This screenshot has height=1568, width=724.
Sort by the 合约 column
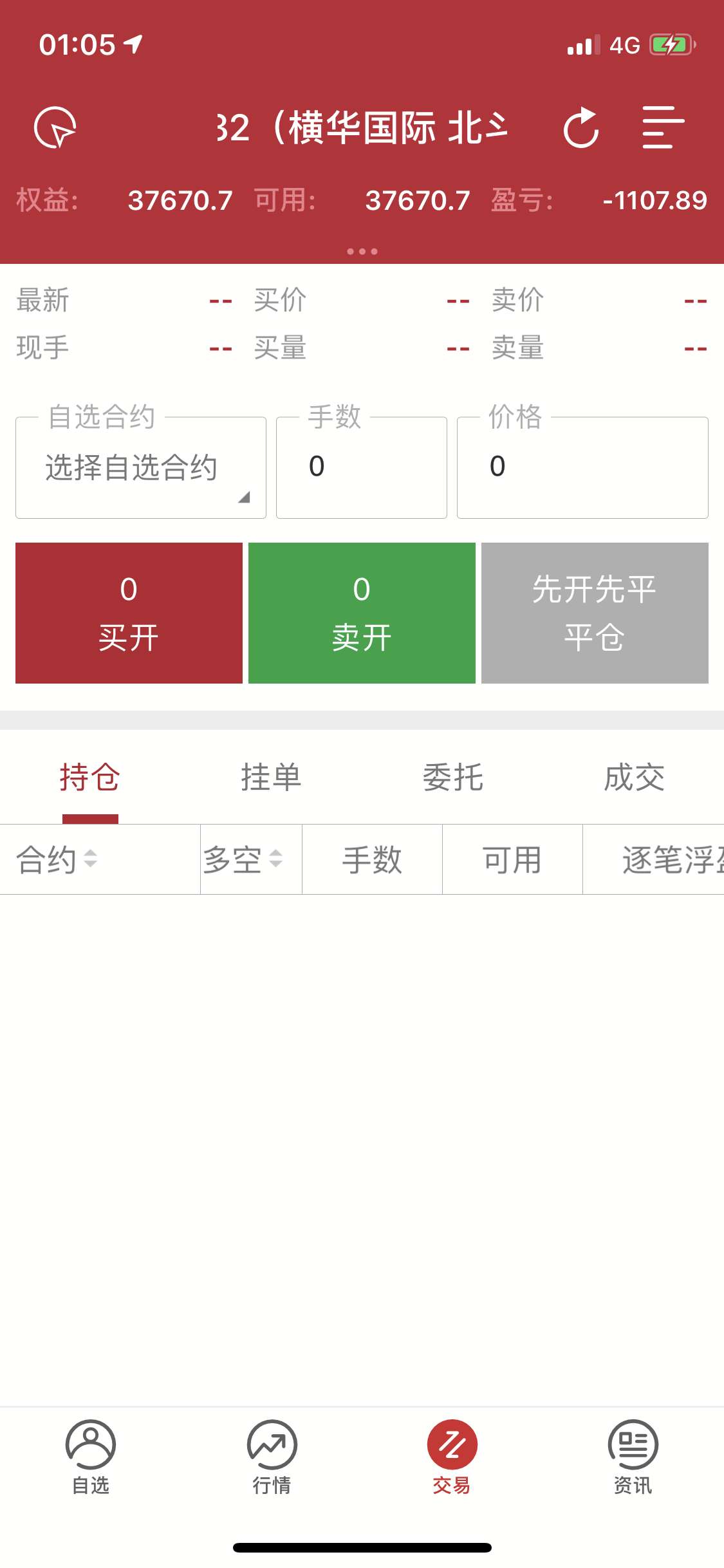58,859
